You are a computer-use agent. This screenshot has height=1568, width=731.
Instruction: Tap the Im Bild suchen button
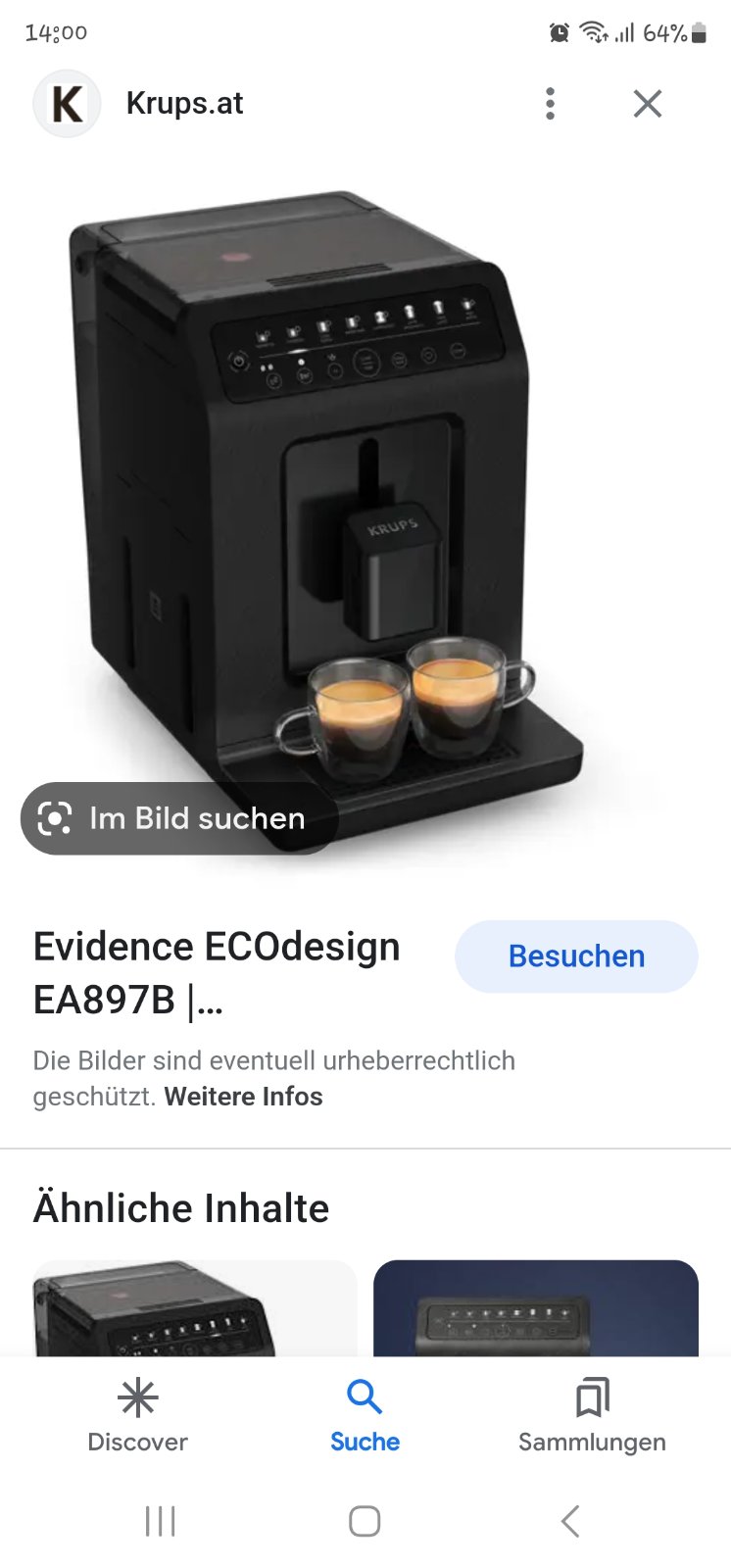178,818
